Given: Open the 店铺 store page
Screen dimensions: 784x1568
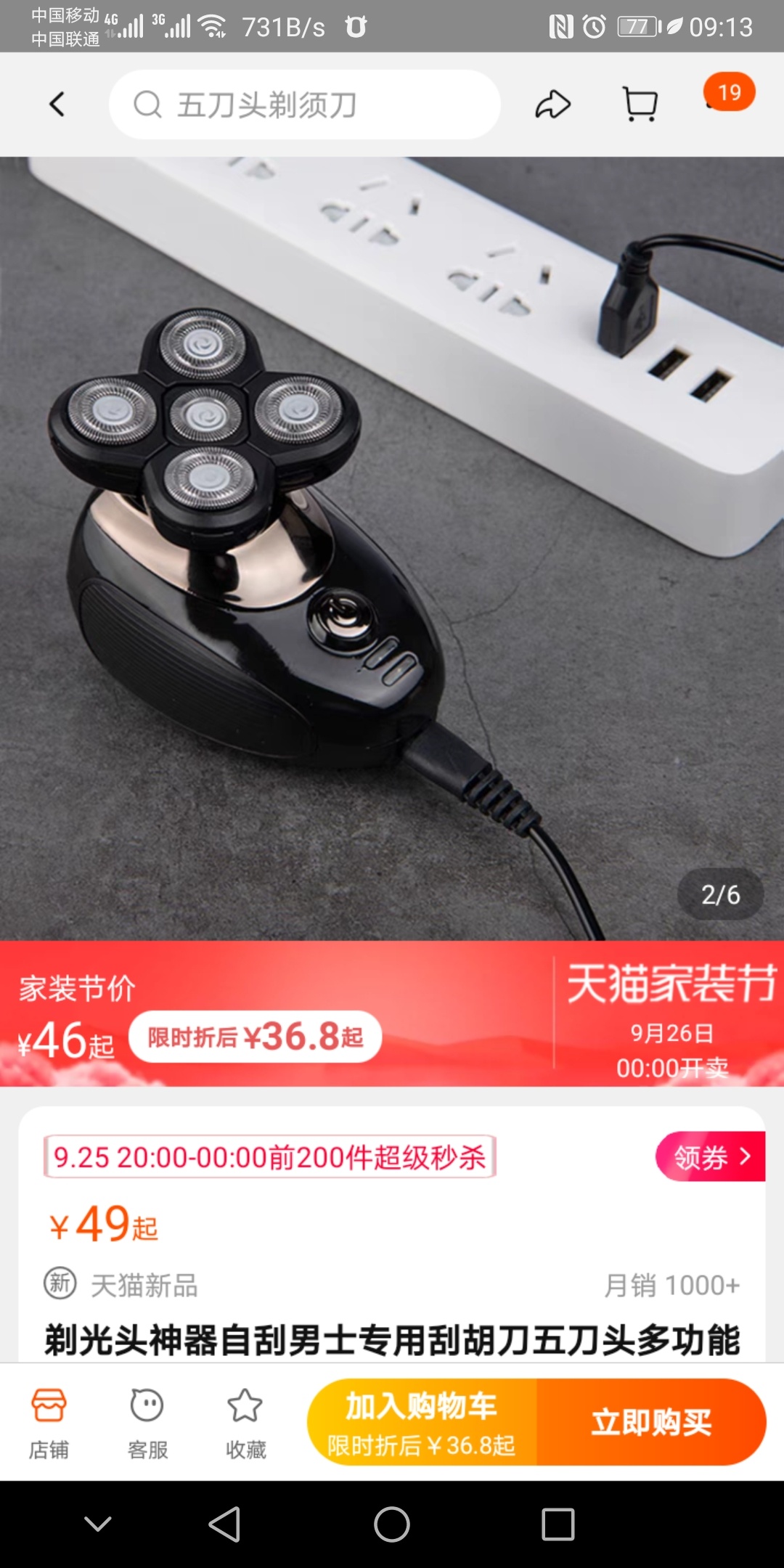Looking at the screenshot, I should pos(49,1422).
